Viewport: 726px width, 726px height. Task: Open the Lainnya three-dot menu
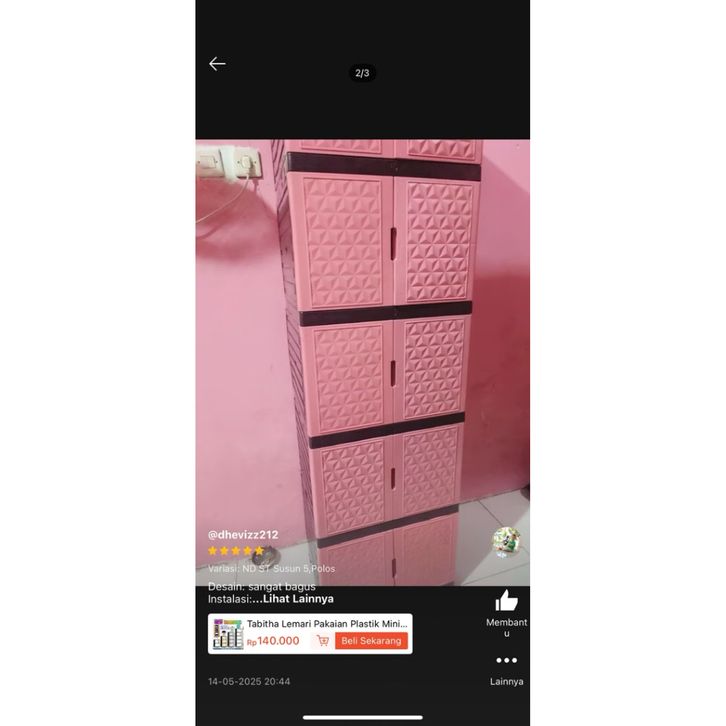pyautogui.click(x=506, y=661)
